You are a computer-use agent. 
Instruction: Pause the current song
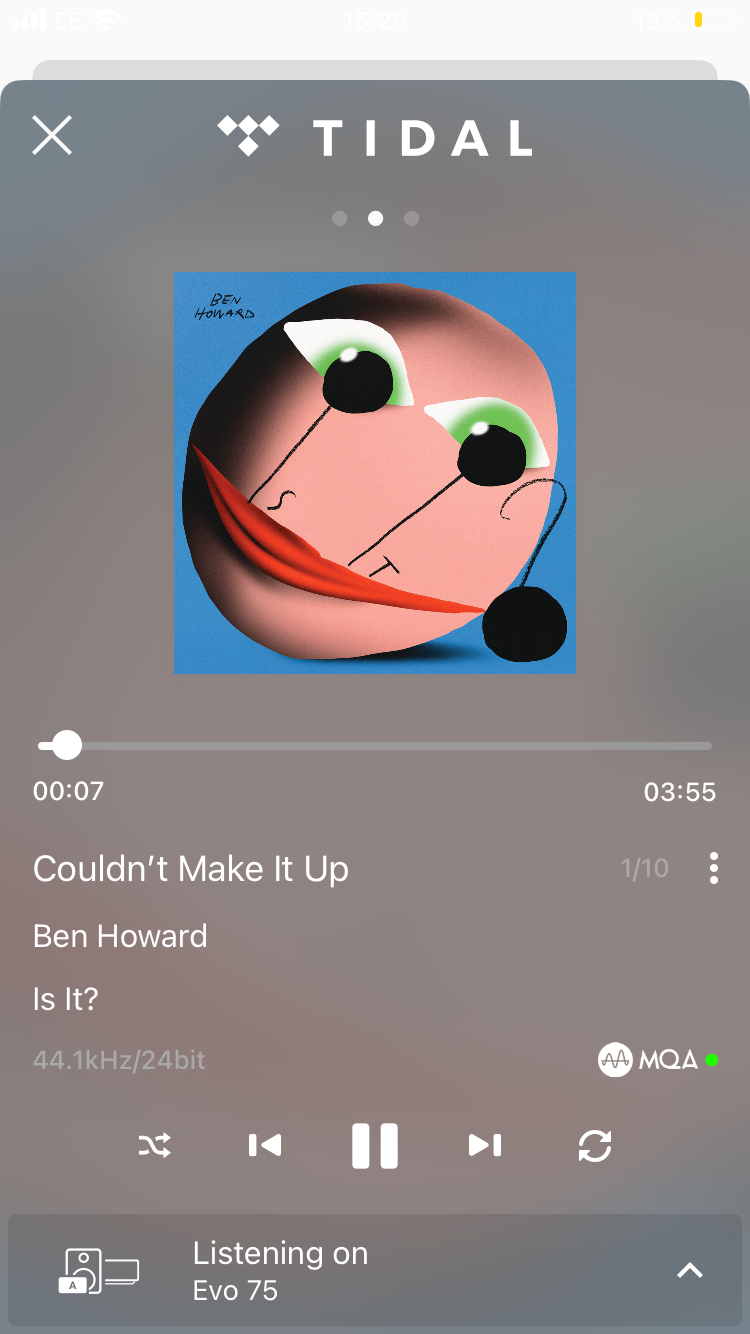(x=375, y=1145)
